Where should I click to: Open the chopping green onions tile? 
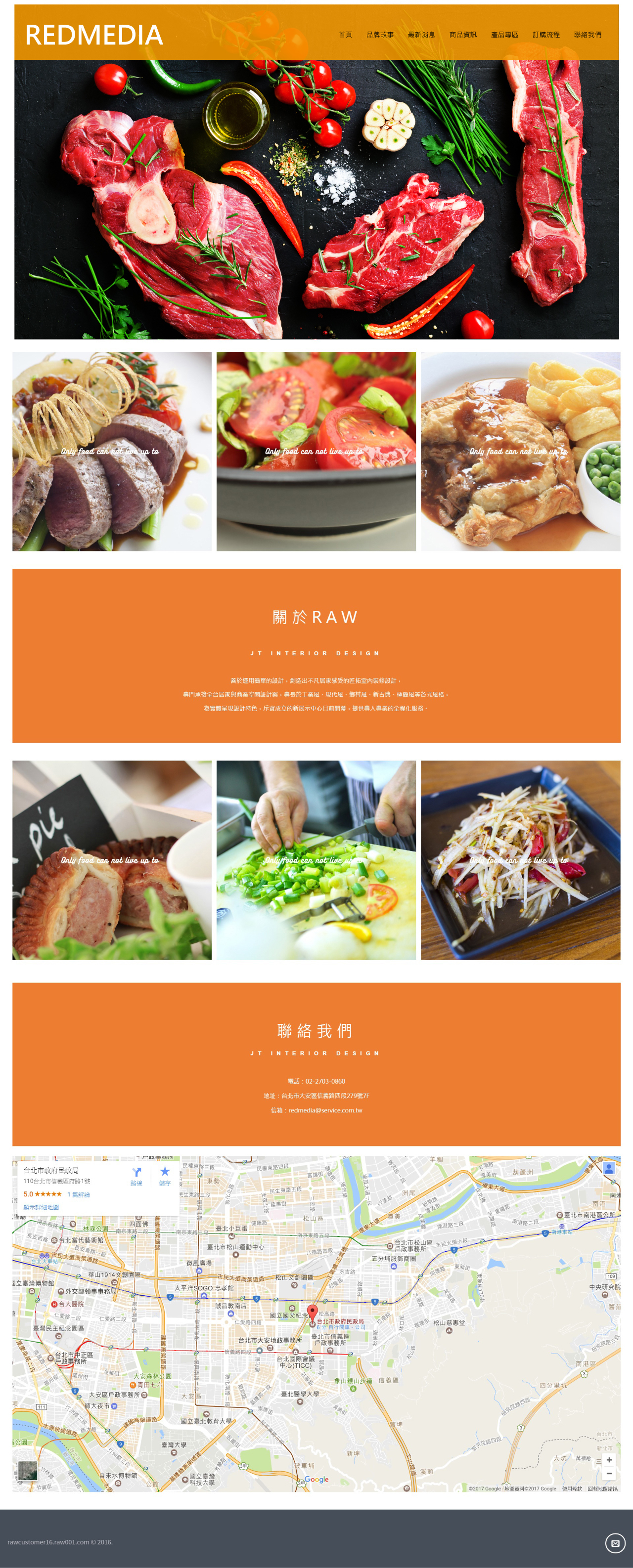point(316,859)
